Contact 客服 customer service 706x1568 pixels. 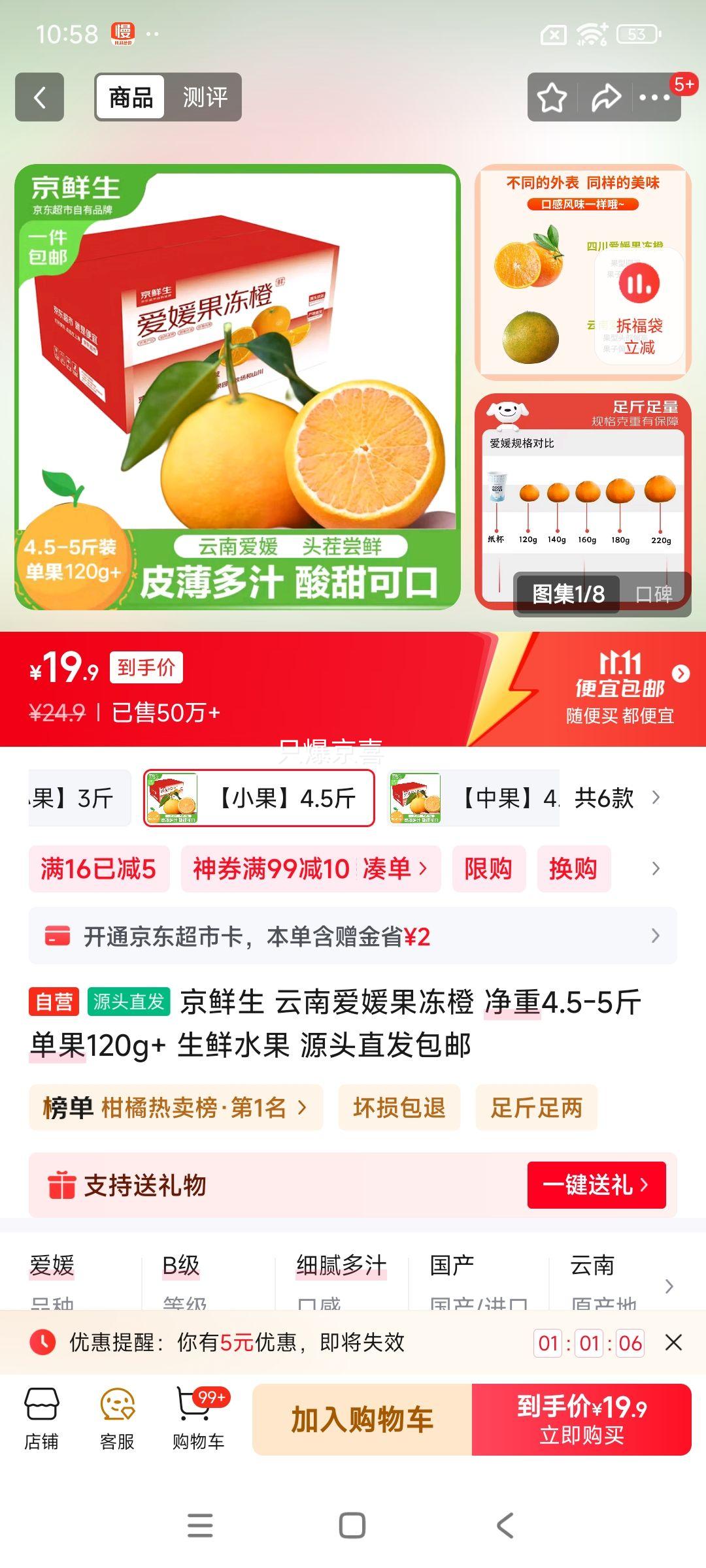pos(117,1419)
